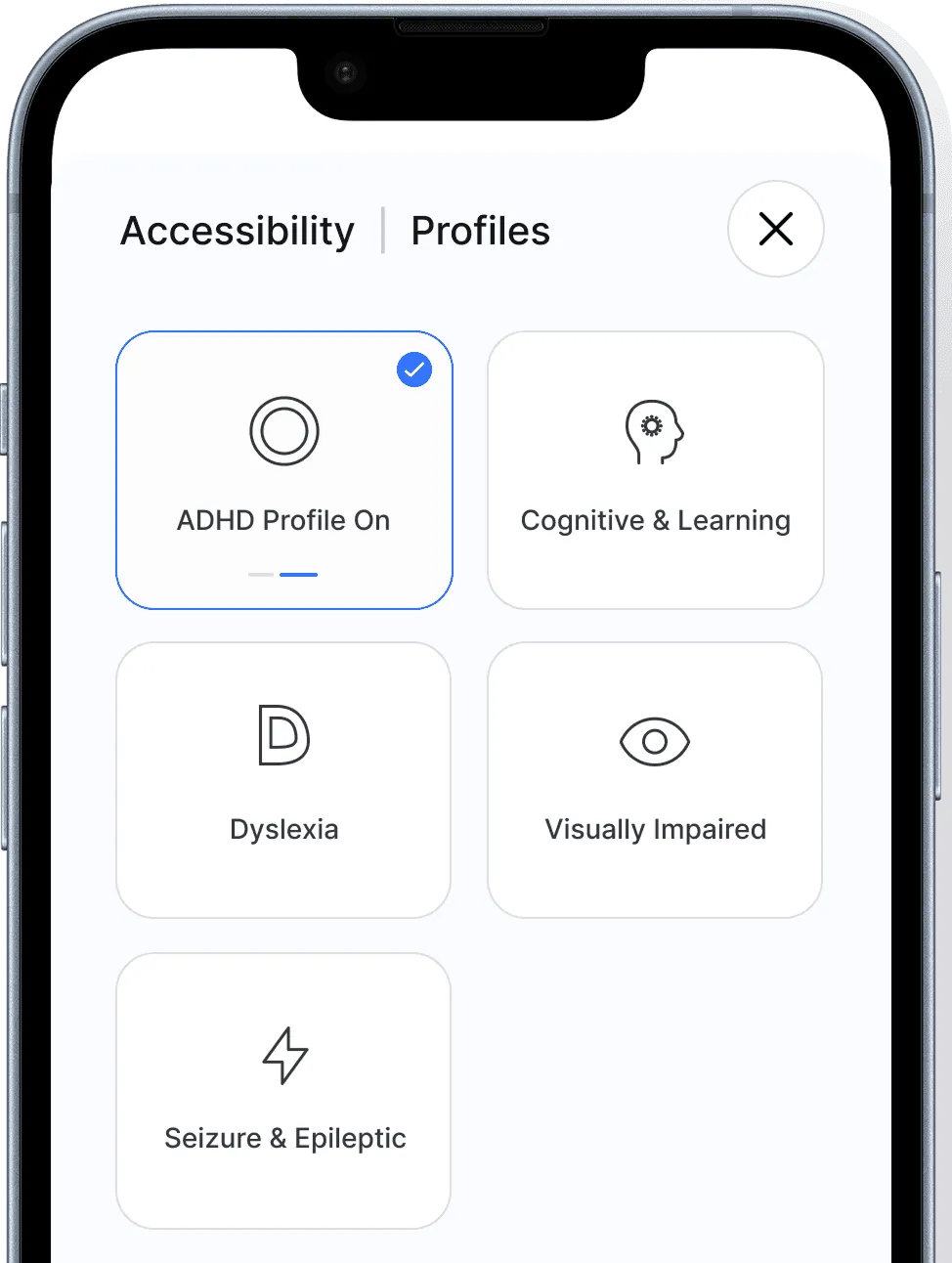
Task: Turn on the Visually Impaired profile
Action: (655, 779)
